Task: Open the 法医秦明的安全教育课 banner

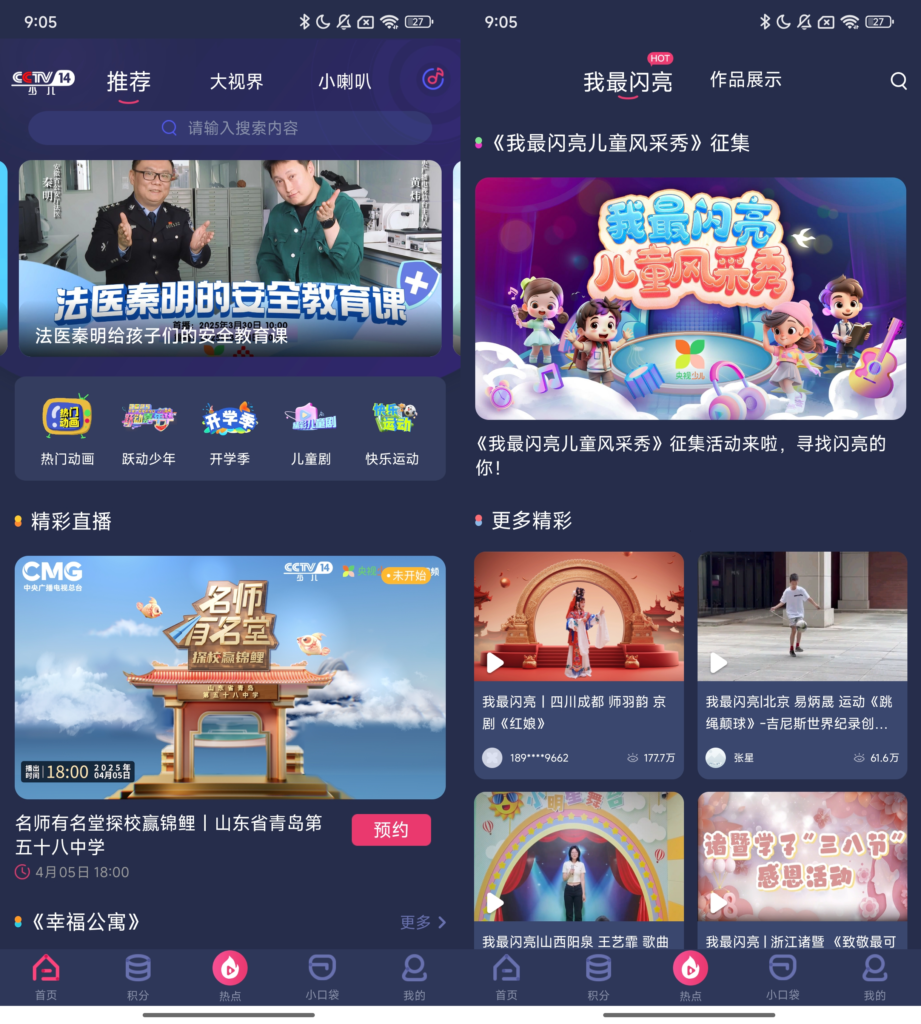Action: point(230,258)
